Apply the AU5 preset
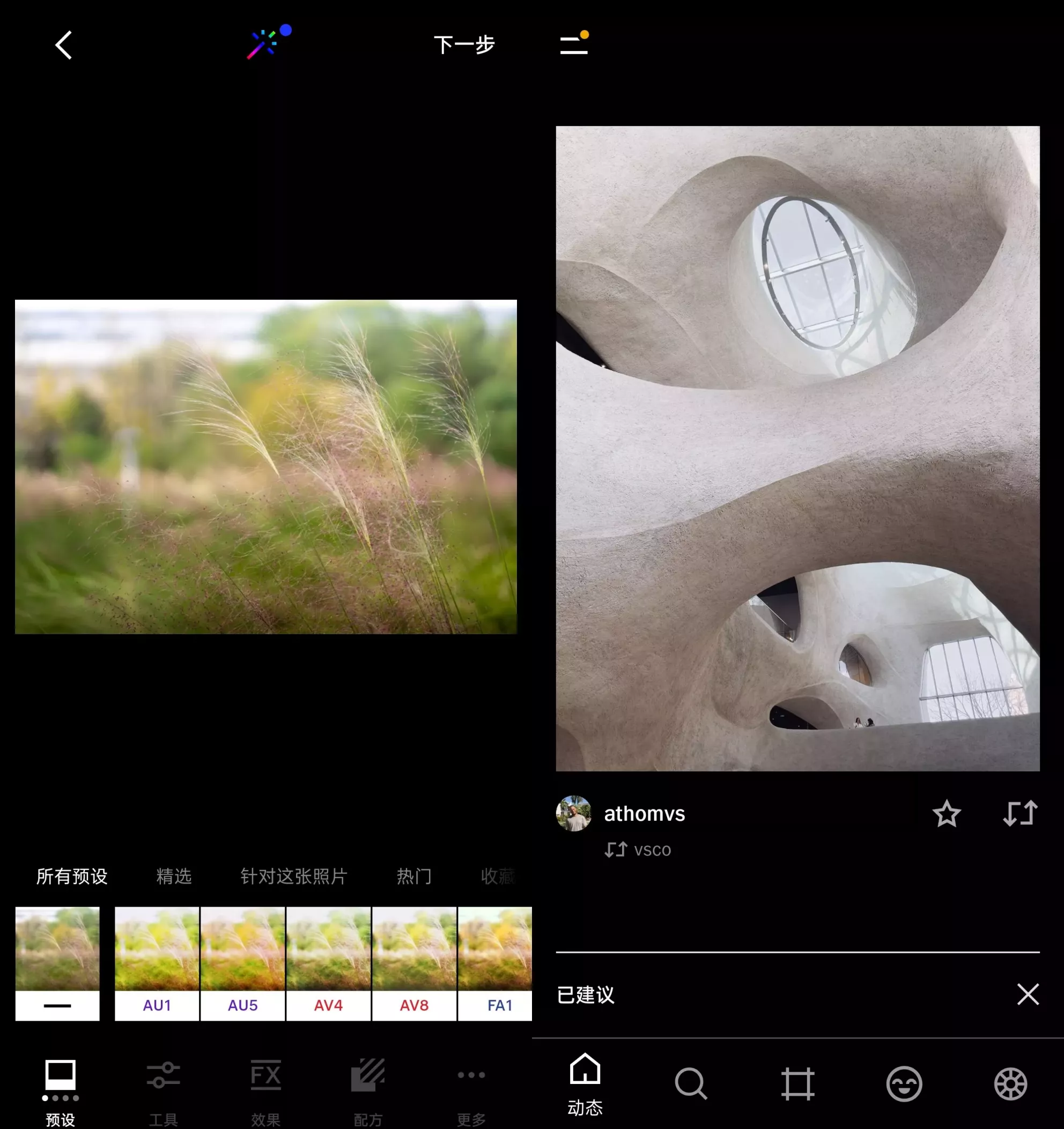This screenshot has height=1129, width=1064. (242, 963)
